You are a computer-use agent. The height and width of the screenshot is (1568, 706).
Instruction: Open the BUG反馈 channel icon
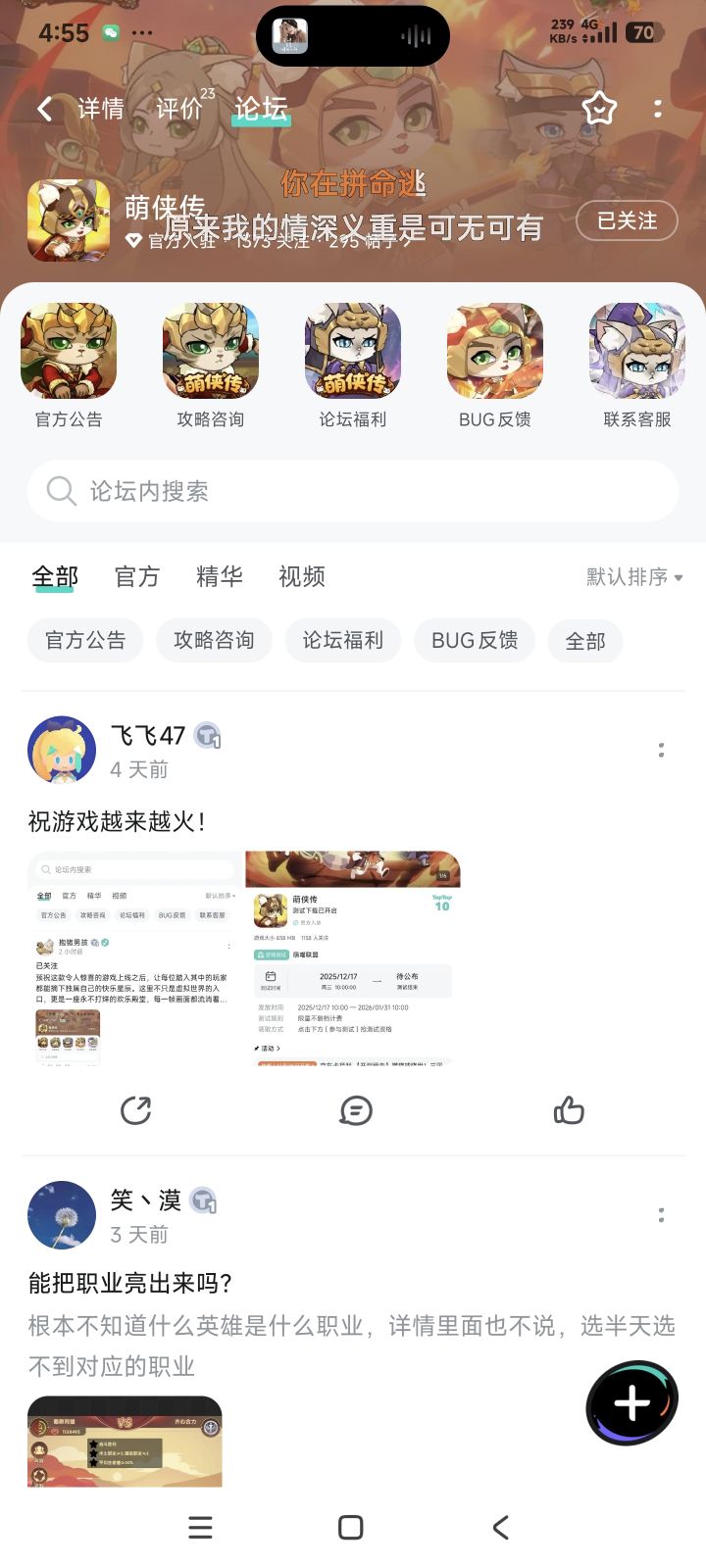(x=495, y=351)
